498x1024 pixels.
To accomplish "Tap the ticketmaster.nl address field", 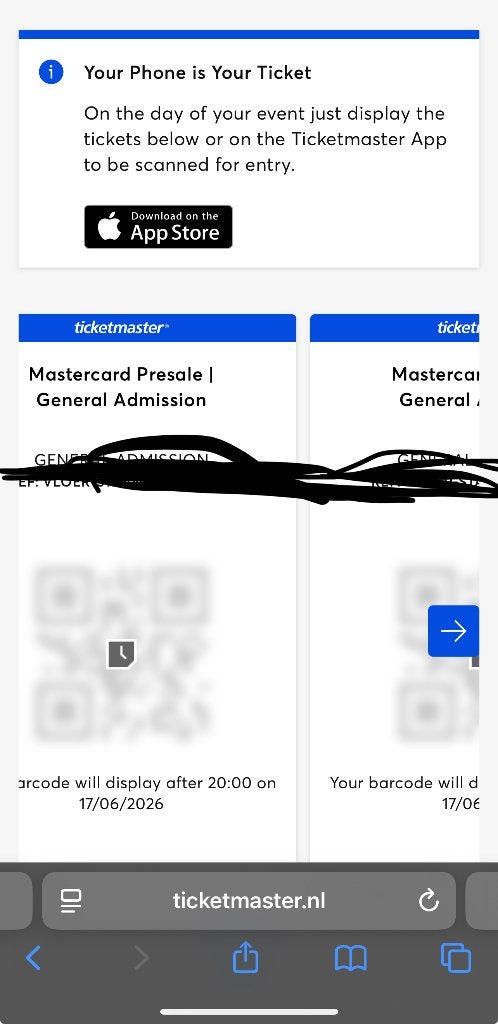I will (x=249, y=901).
